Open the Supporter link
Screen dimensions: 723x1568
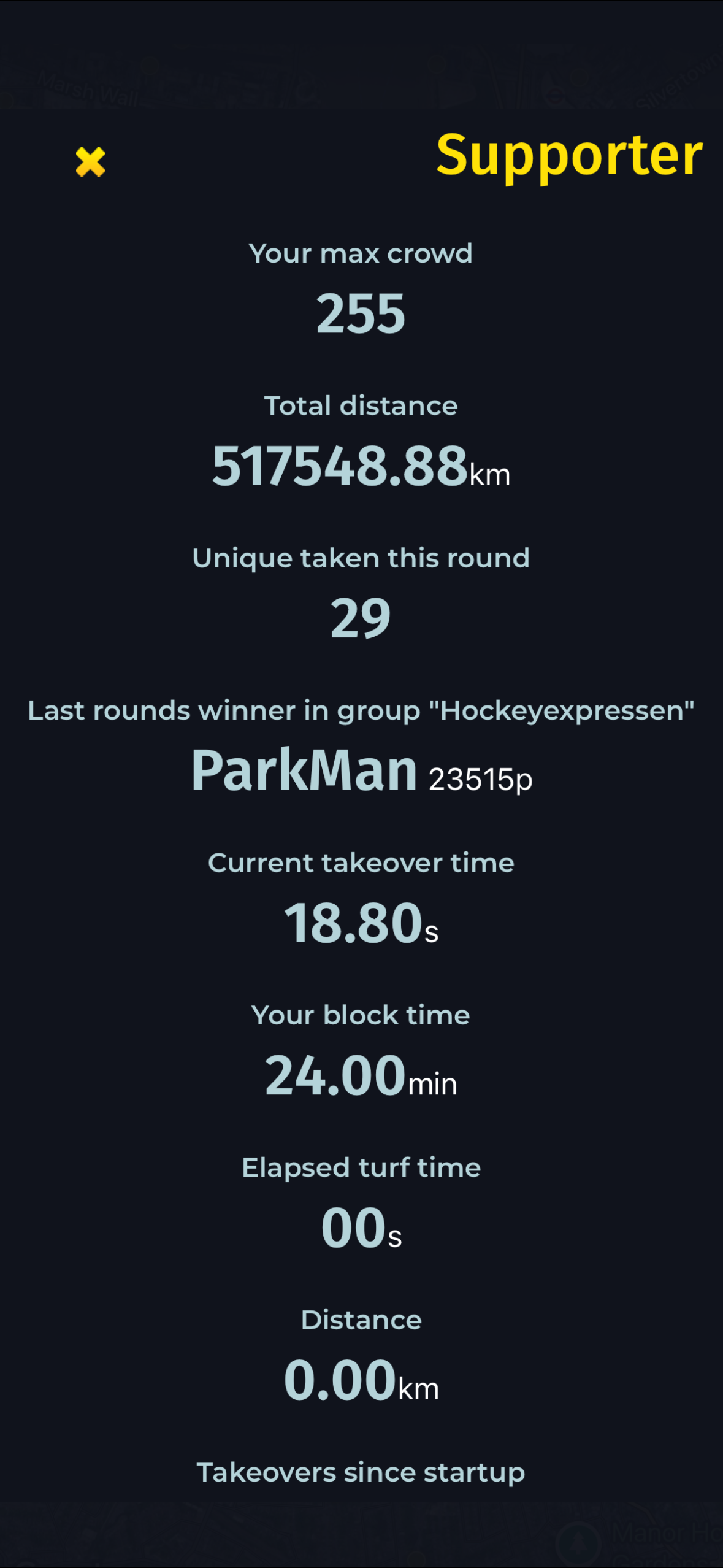[x=568, y=156]
